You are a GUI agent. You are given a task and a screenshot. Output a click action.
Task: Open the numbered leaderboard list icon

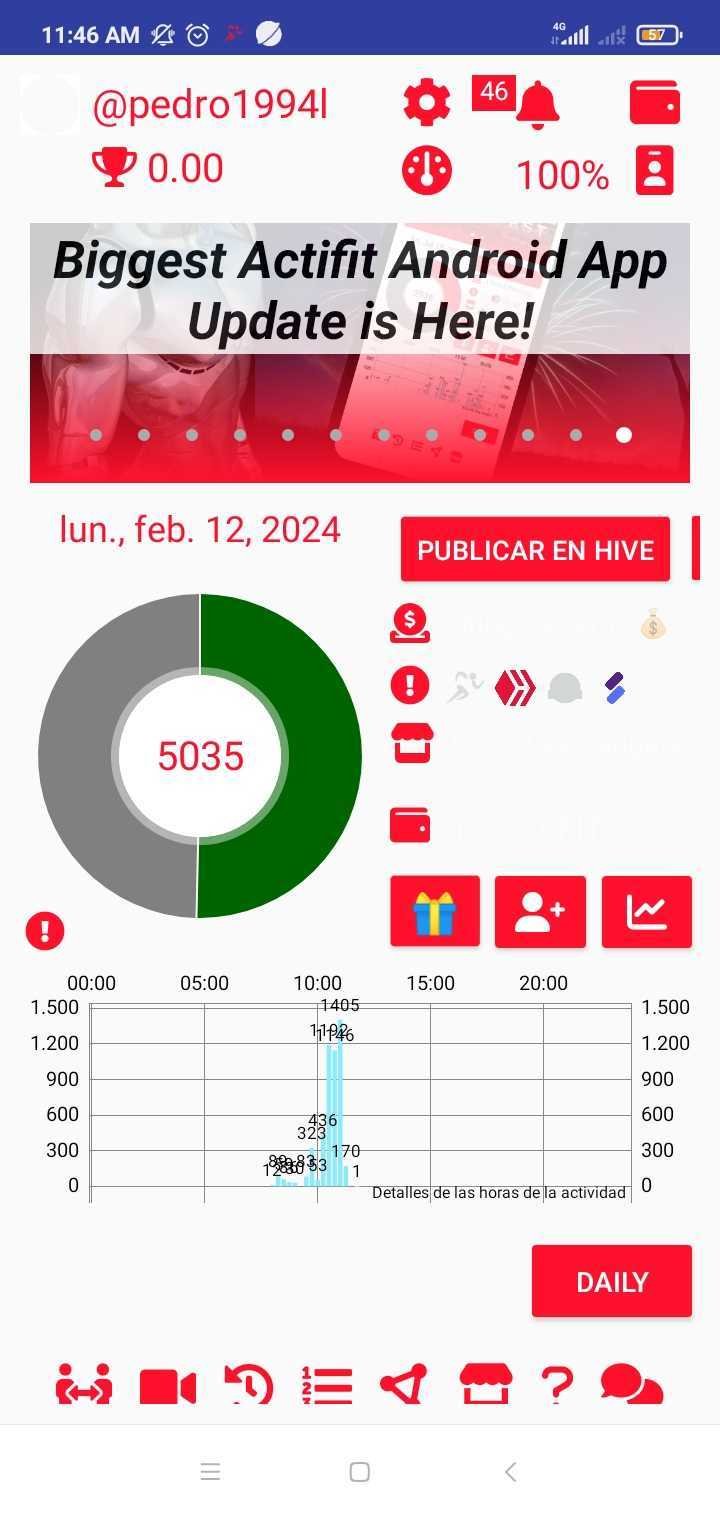(x=327, y=1386)
